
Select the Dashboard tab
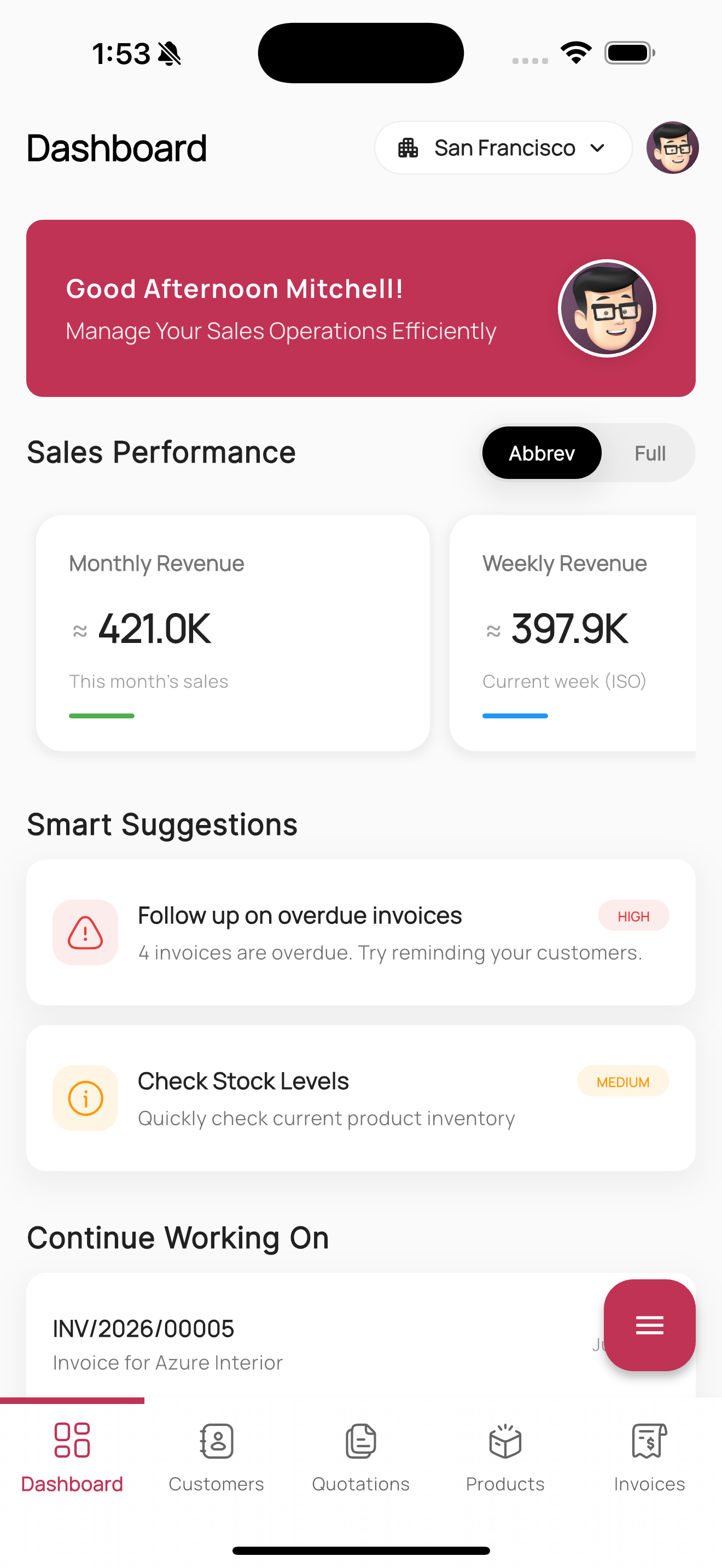coord(72,1458)
